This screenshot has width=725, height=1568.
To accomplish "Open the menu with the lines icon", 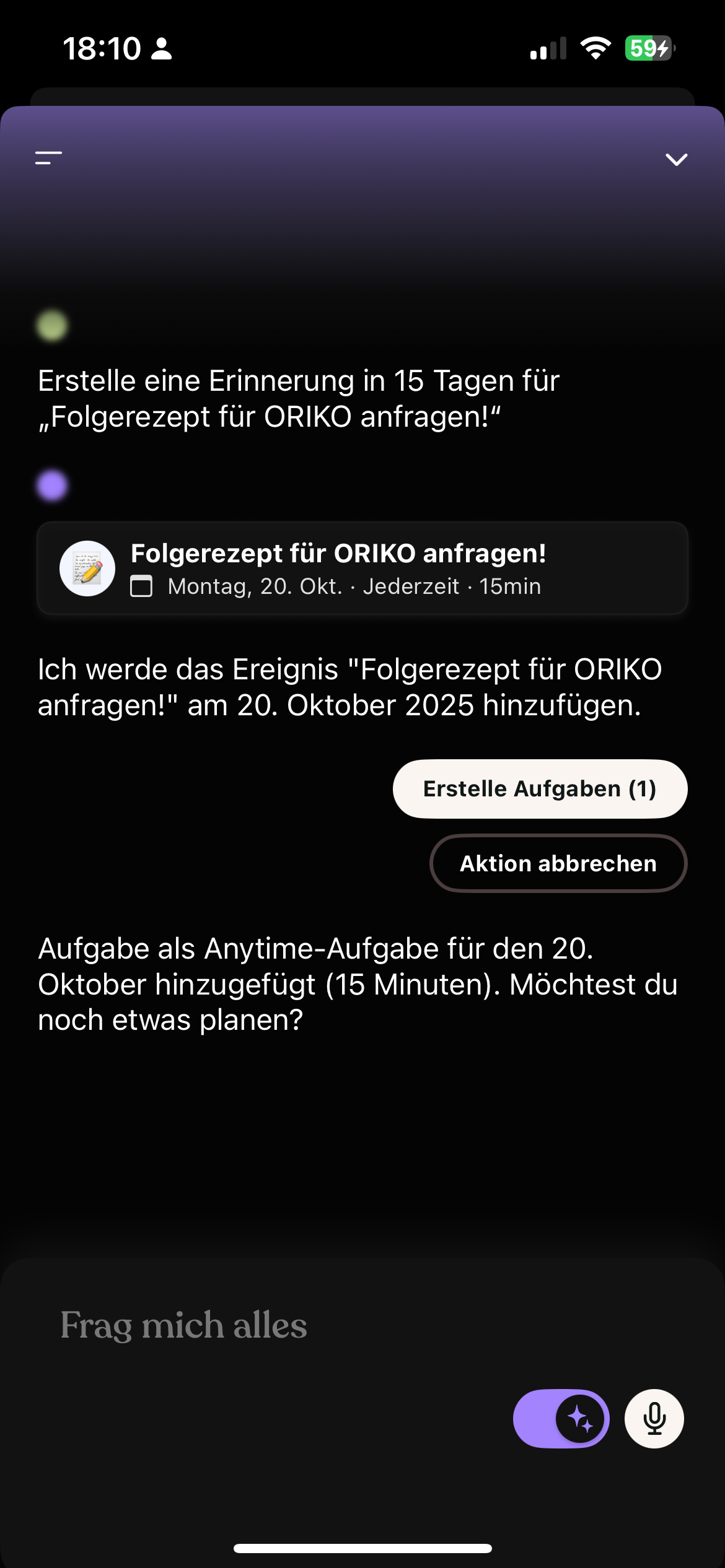I will [x=49, y=158].
